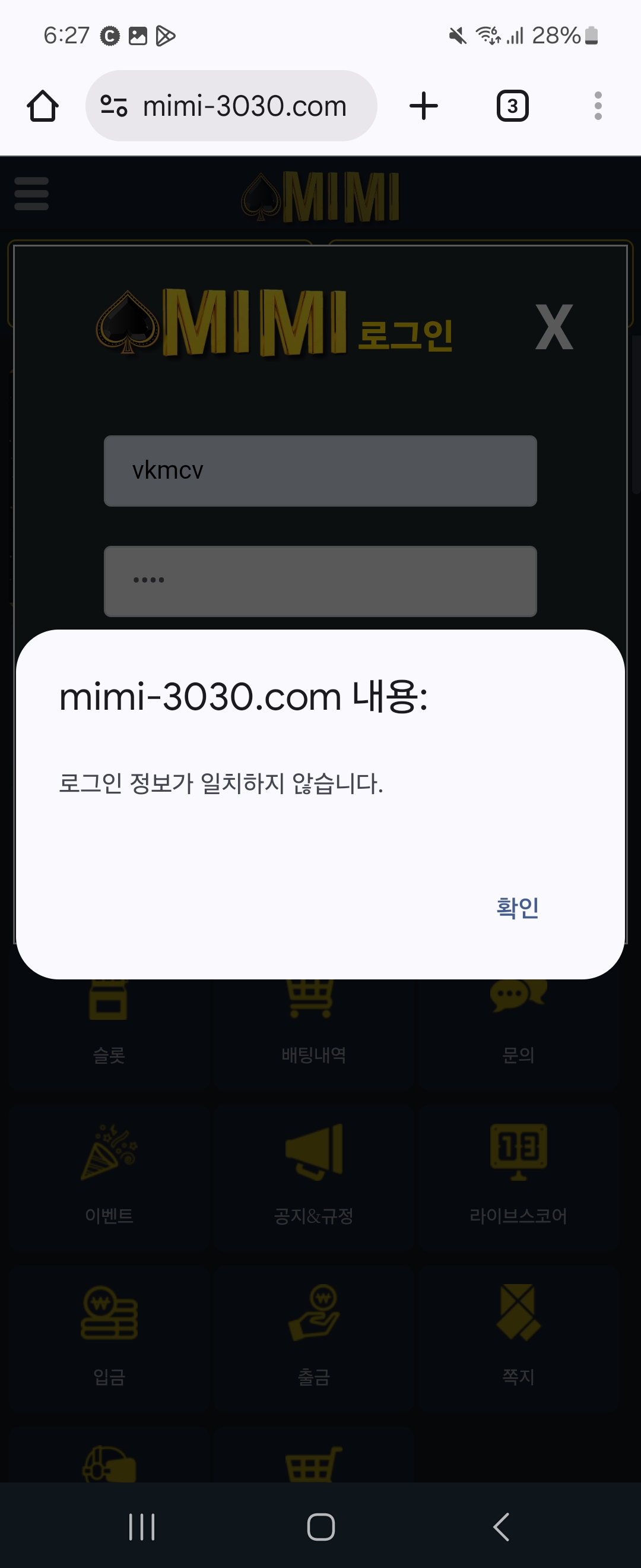This screenshot has width=641, height=1568.
Task: Open the tab switcher showing 3 tabs
Action: (512, 106)
